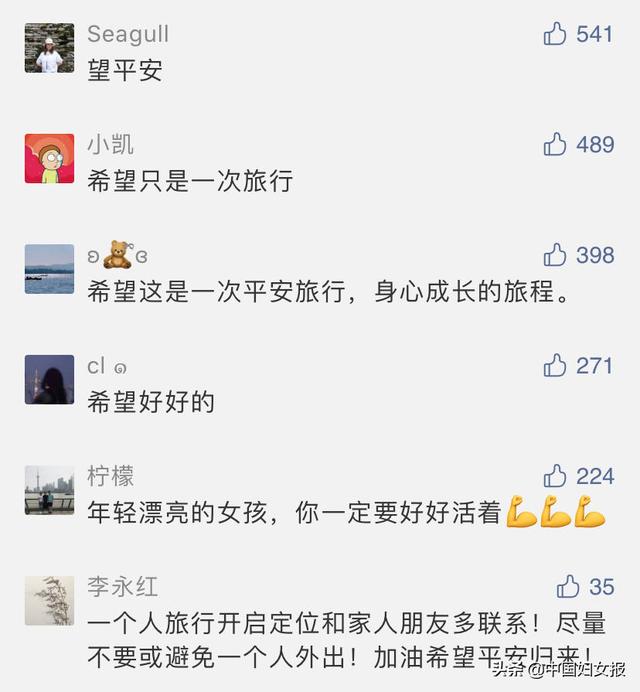Like the comment 希望好好的

tap(555, 366)
